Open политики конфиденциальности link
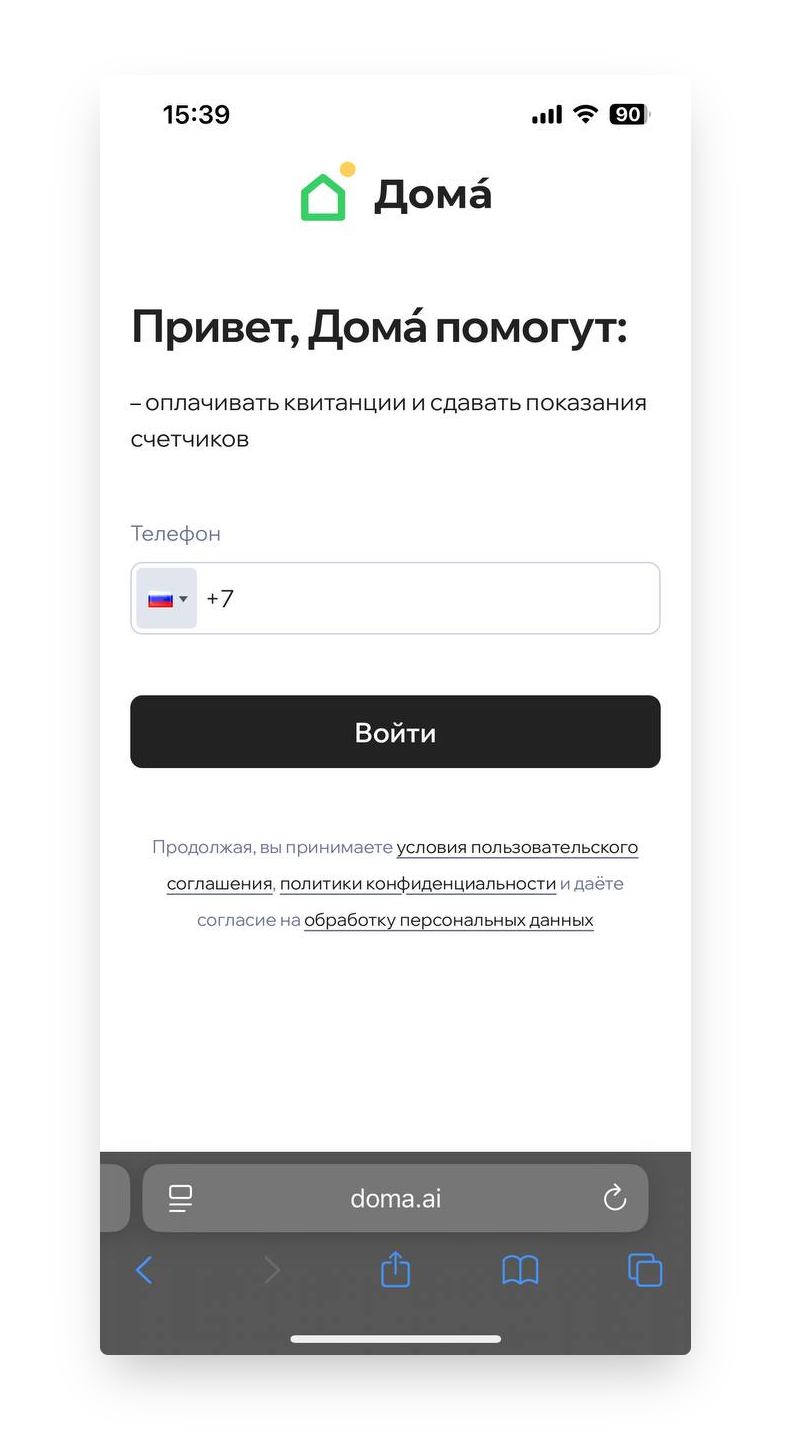 (417, 884)
